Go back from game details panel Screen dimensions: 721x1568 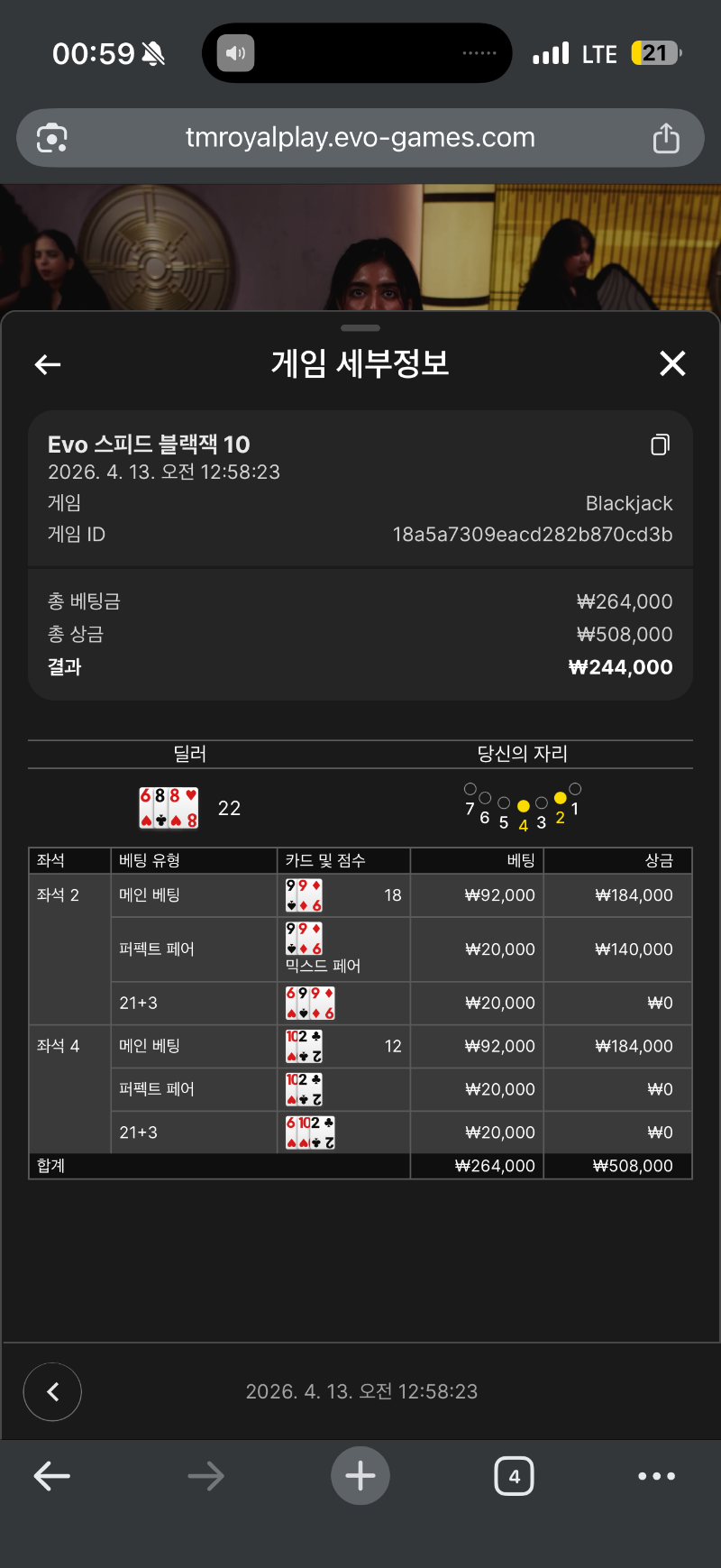coord(48,364)
